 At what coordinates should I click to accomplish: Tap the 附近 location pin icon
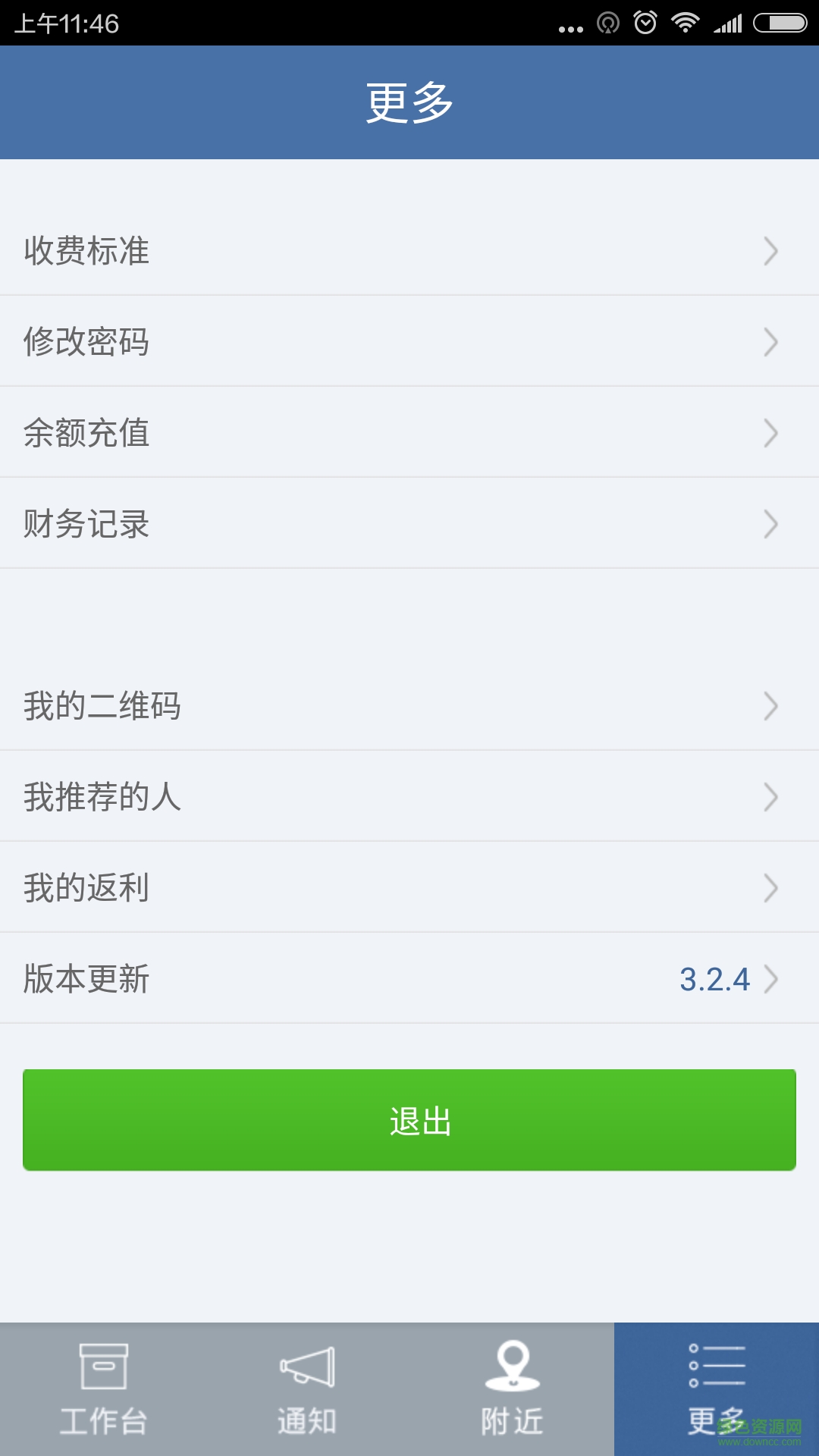pos(511,1370)
